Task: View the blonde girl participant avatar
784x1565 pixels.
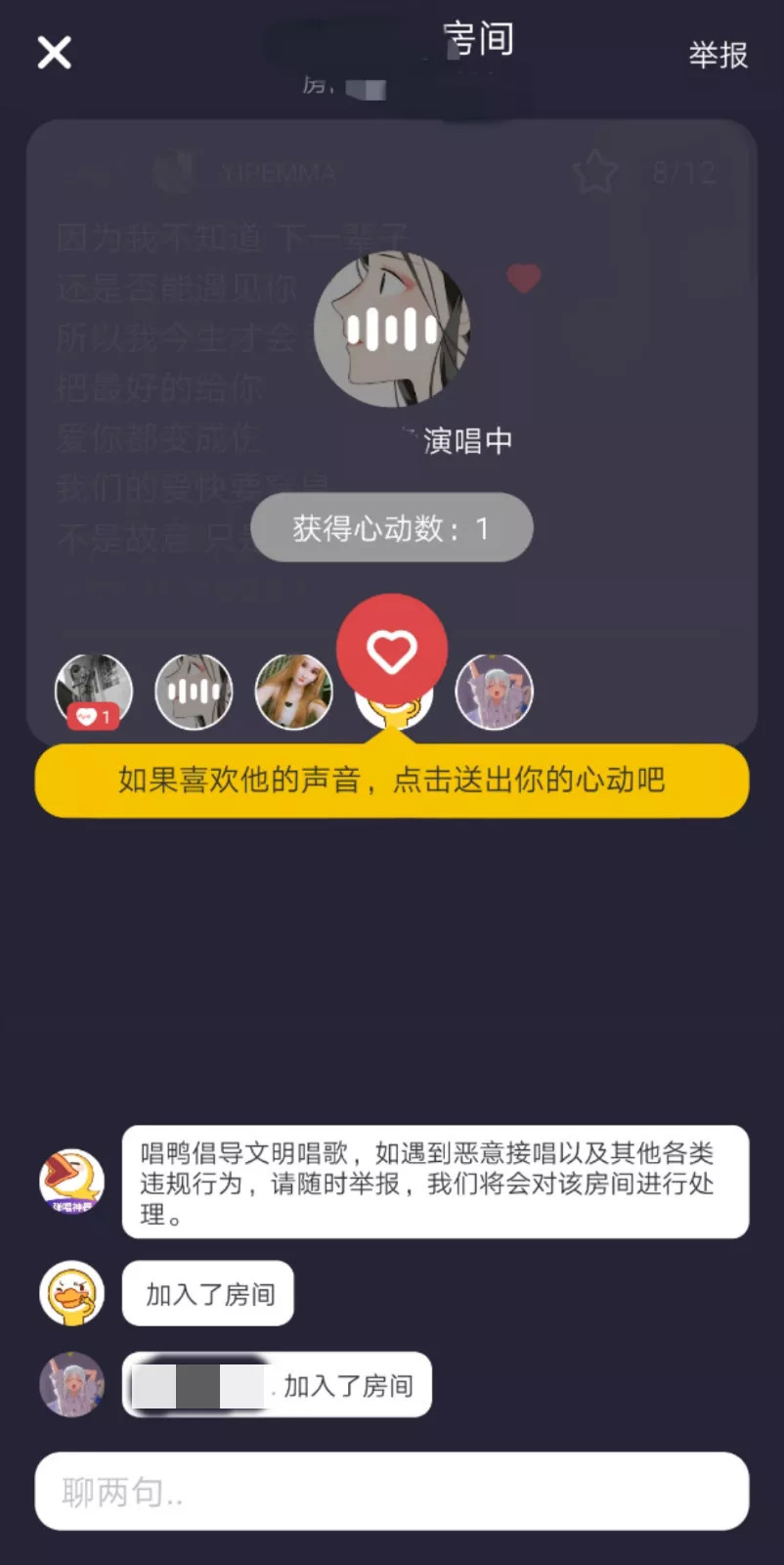Action: coord(292,692)
